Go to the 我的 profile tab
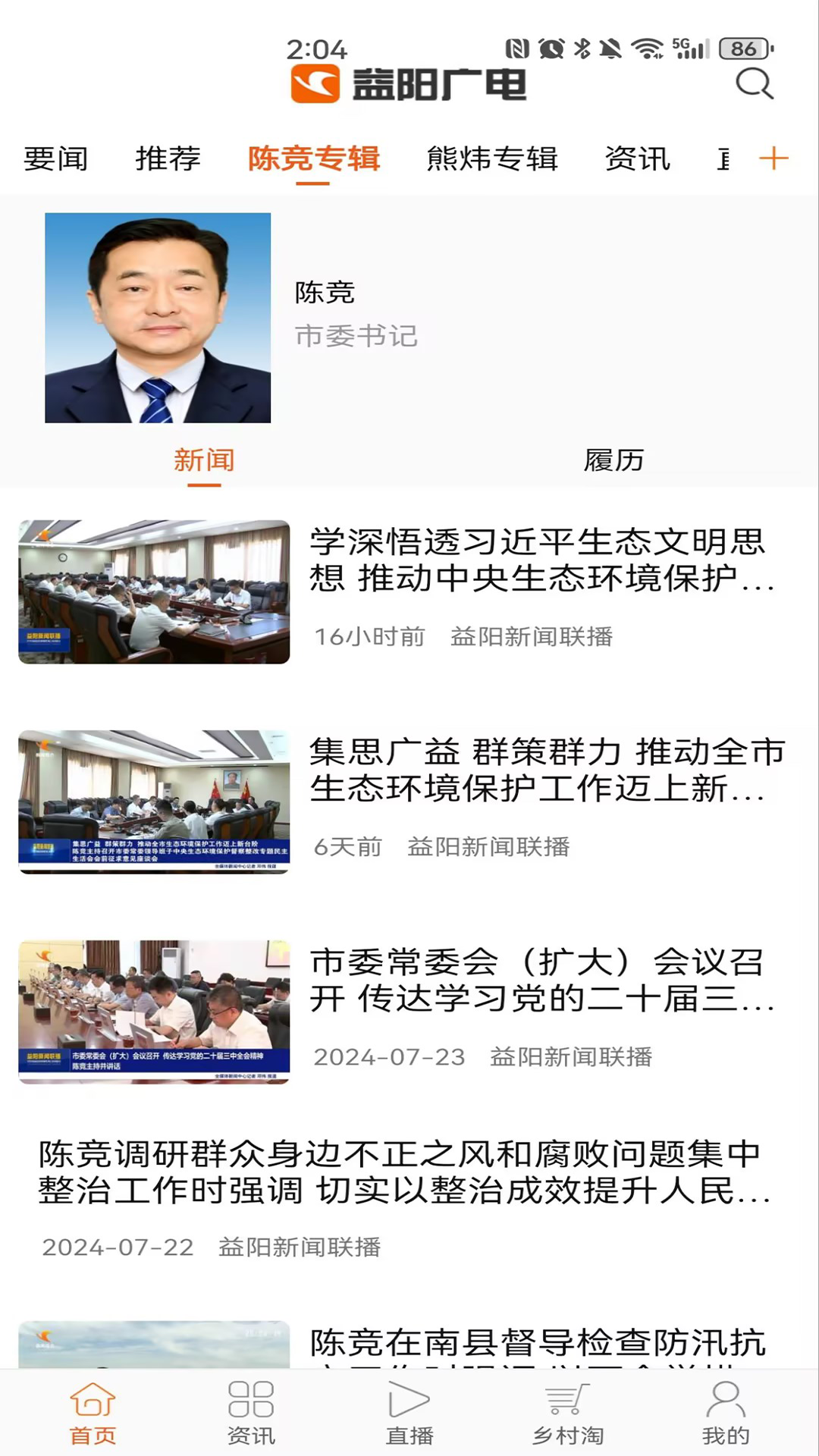 click(x=726, y=1414)
